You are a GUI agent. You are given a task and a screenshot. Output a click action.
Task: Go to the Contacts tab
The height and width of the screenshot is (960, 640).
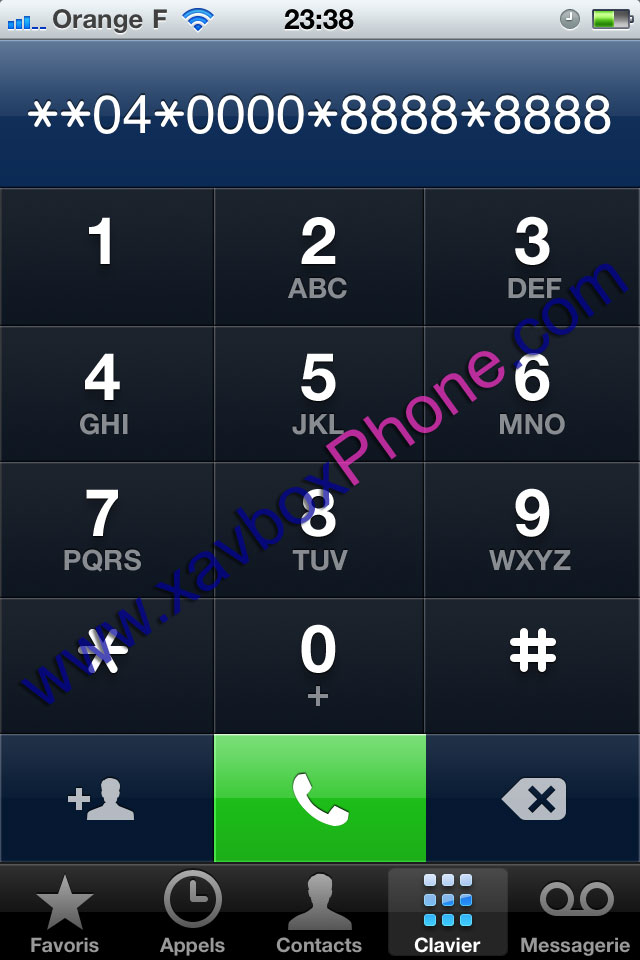(319, 913)
